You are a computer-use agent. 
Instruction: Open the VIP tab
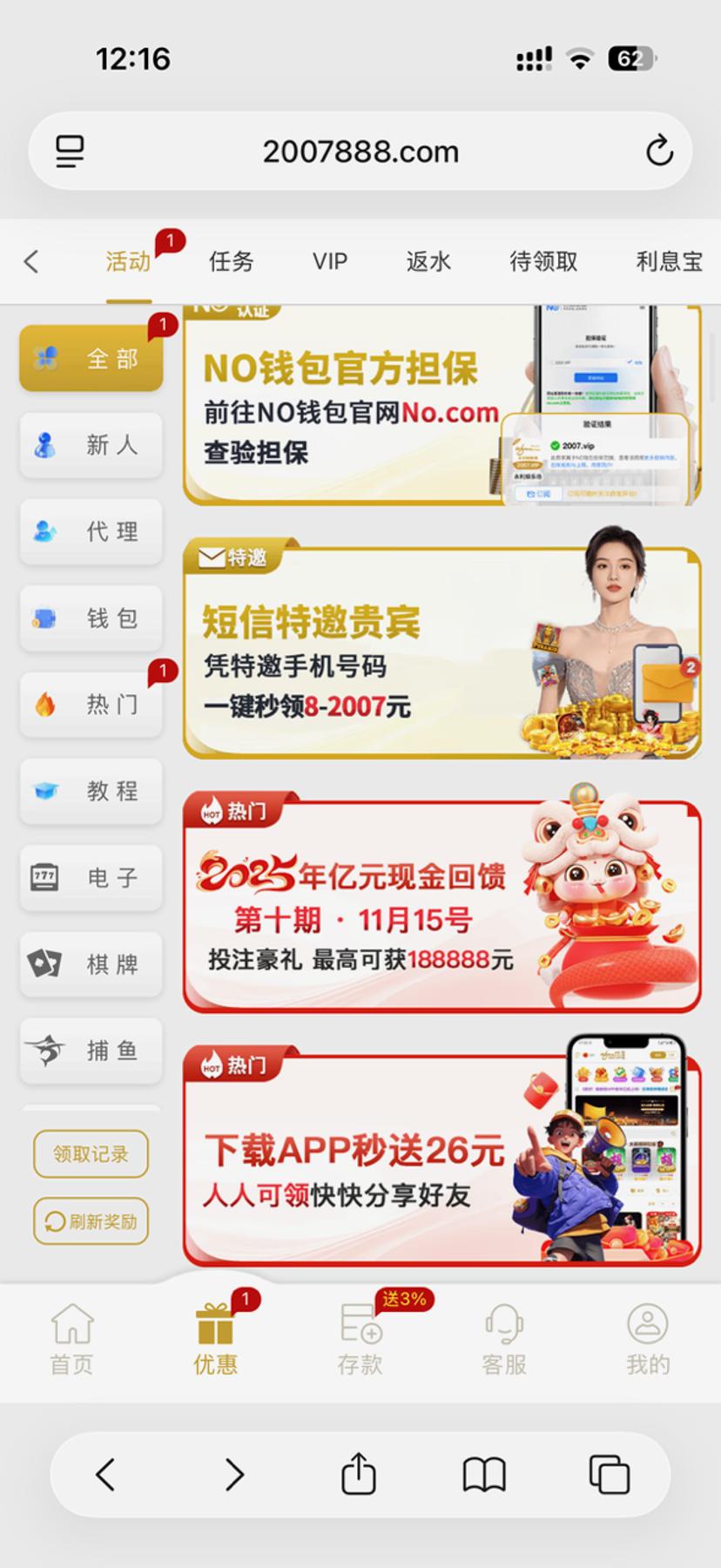pos(330,261)
